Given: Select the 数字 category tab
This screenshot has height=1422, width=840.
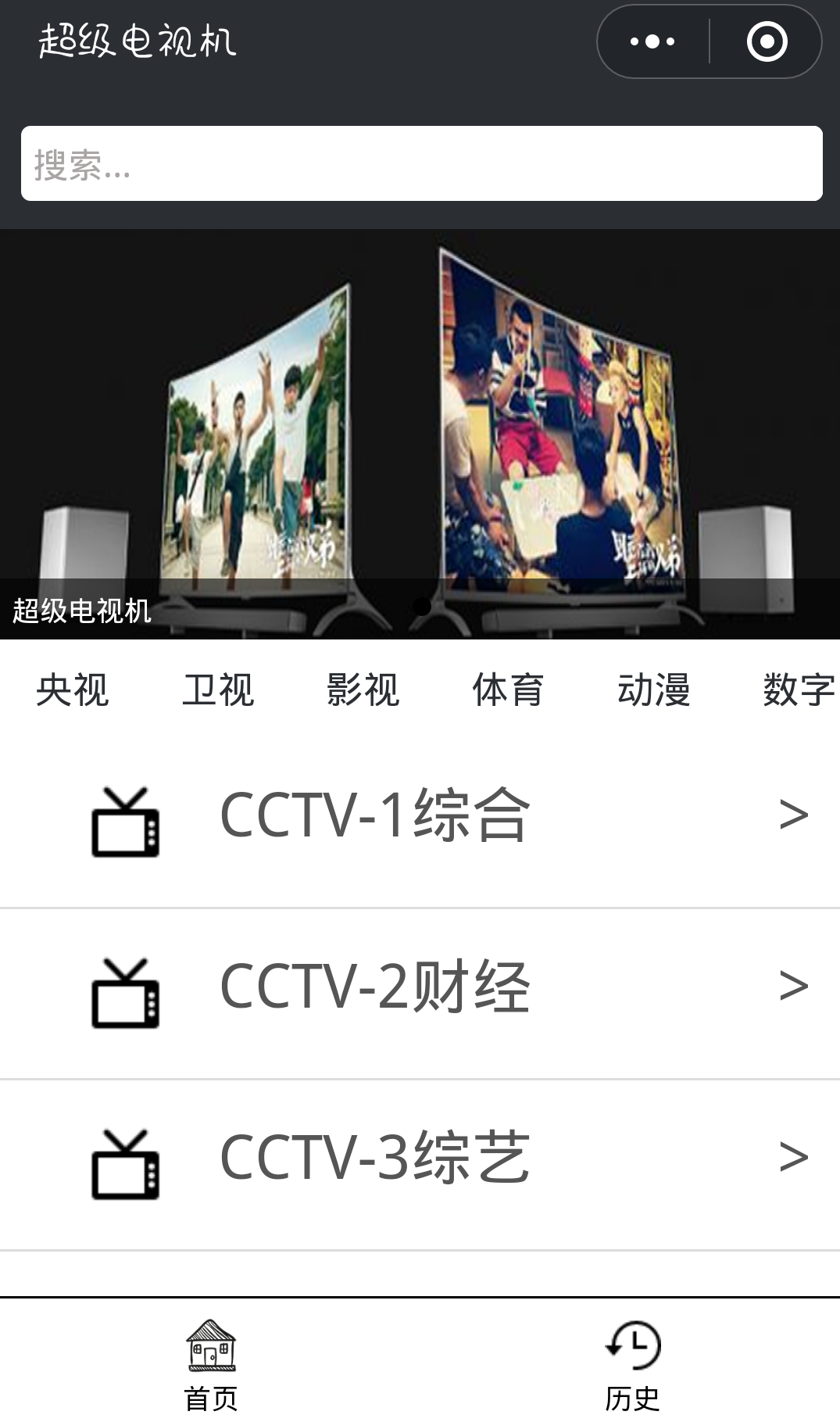Looking at the screenshot, I should [x=799, y=690].
